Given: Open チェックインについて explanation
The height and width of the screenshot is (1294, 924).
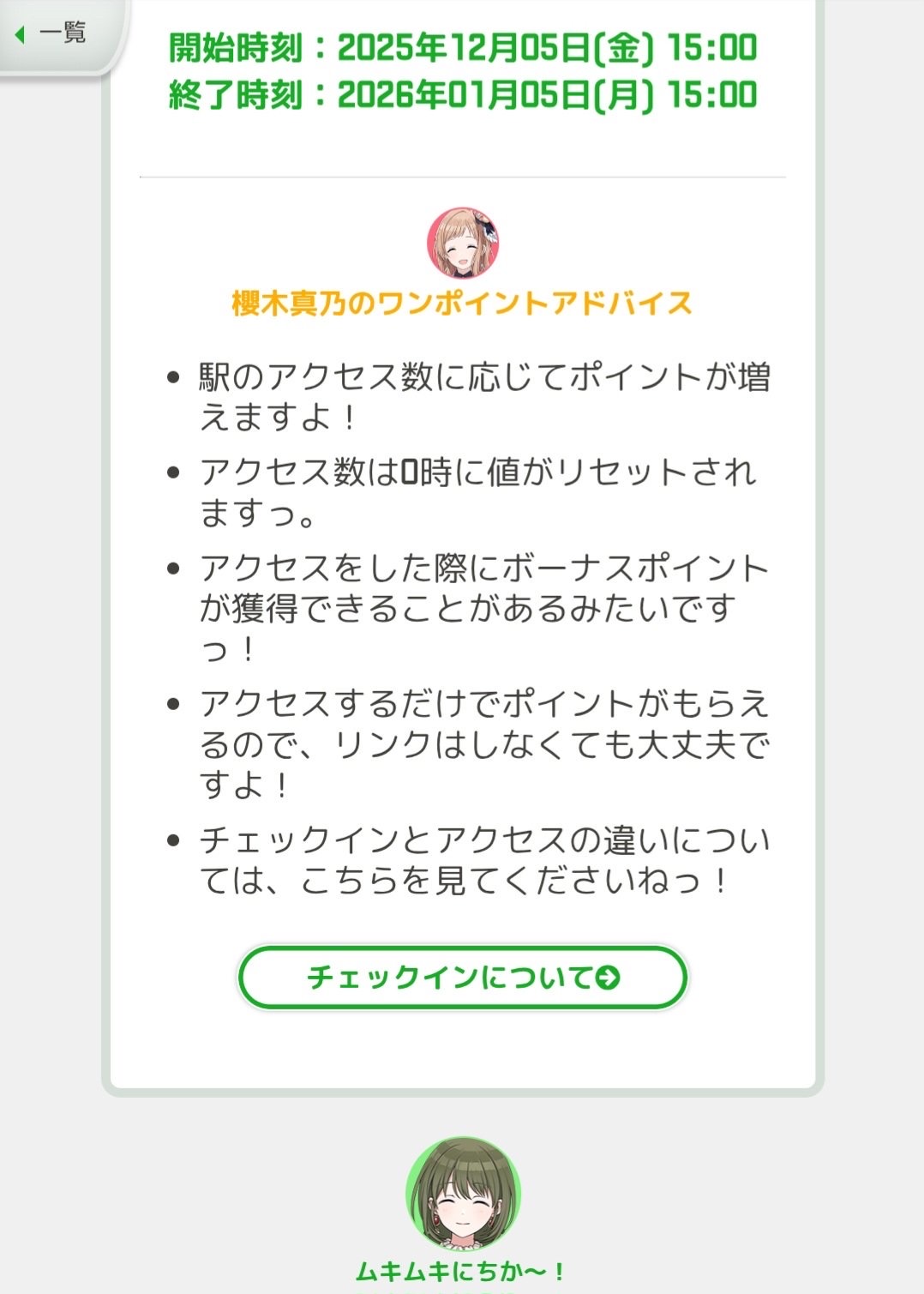Looking at the screenshot, I should point(462,978).
